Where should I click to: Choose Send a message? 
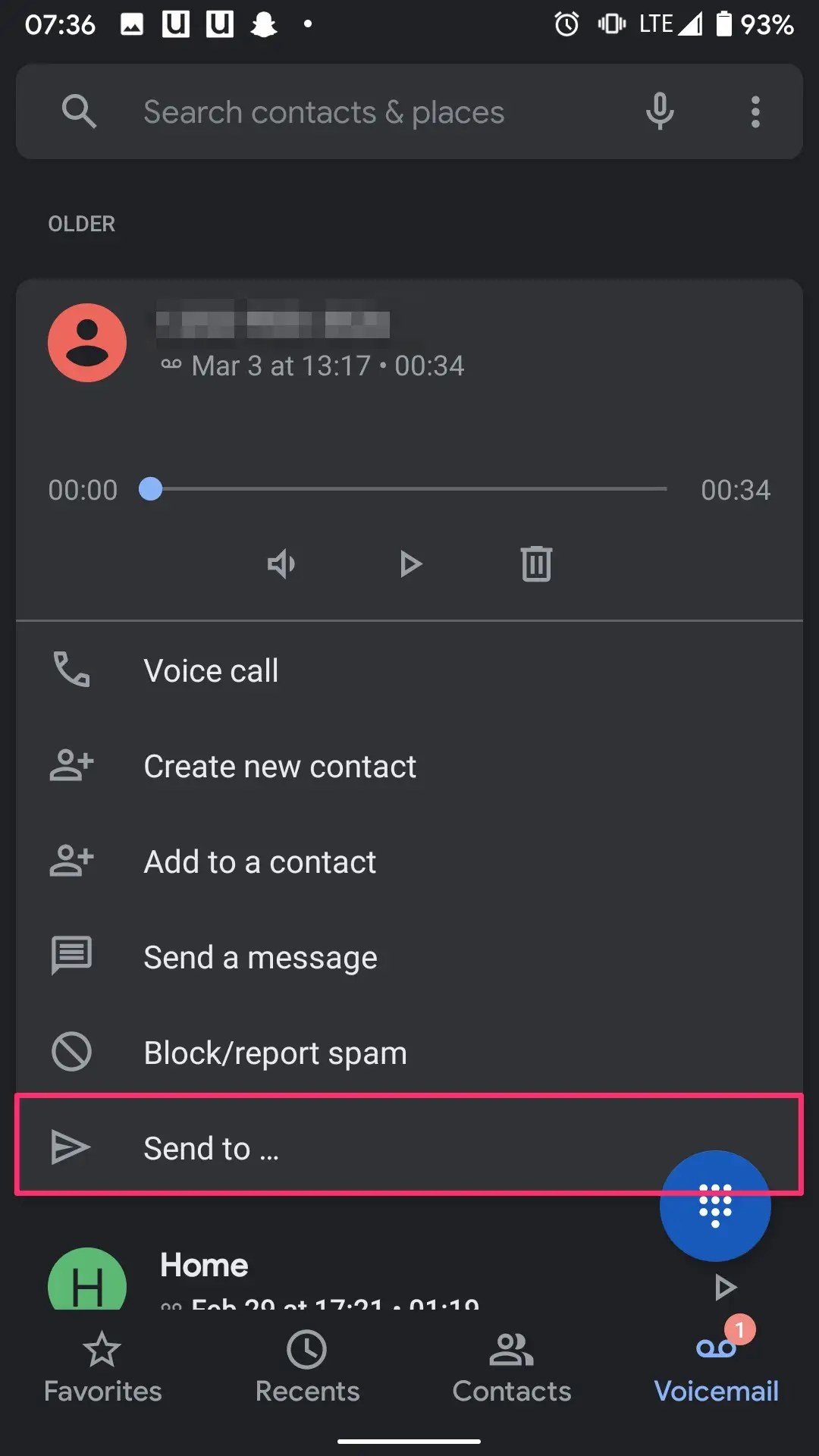[x=409, y=957]
